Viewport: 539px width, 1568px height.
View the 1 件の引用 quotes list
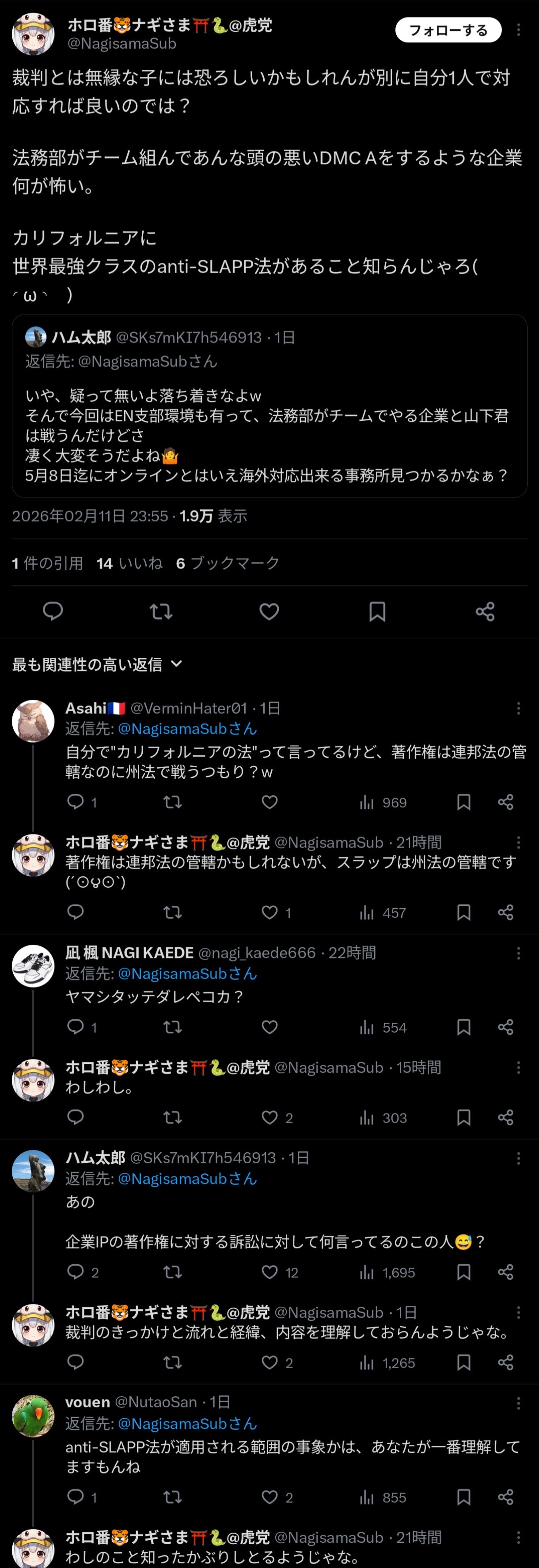(48, 563)
